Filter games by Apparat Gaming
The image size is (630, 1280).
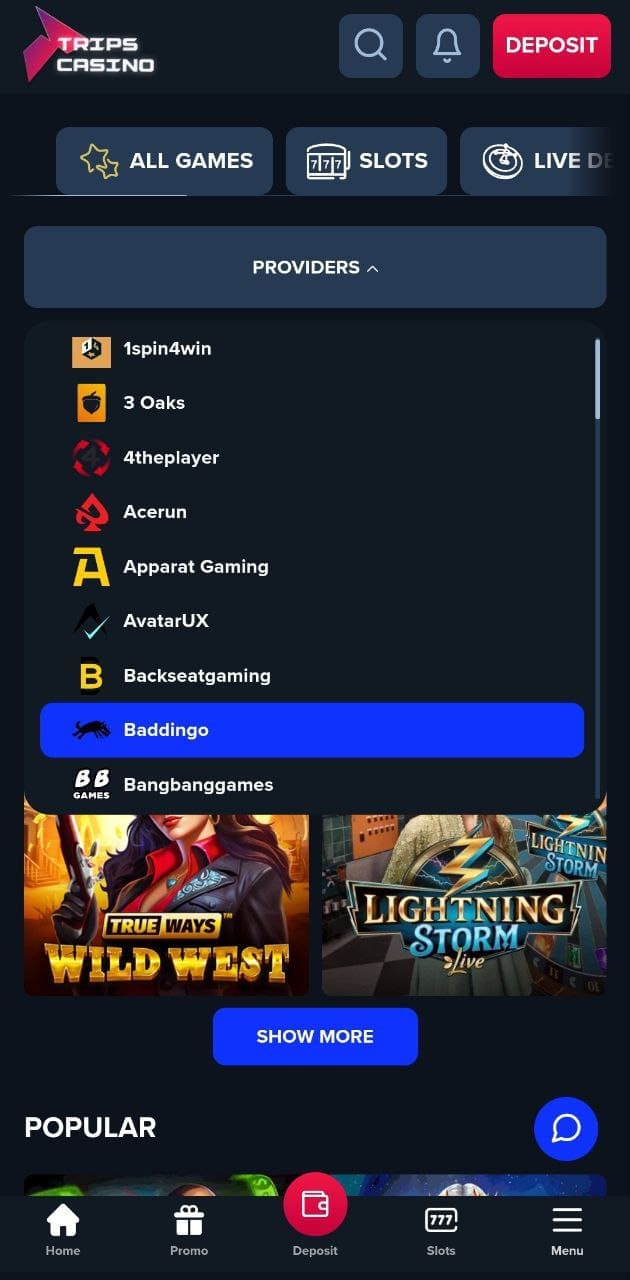[195, 567]
